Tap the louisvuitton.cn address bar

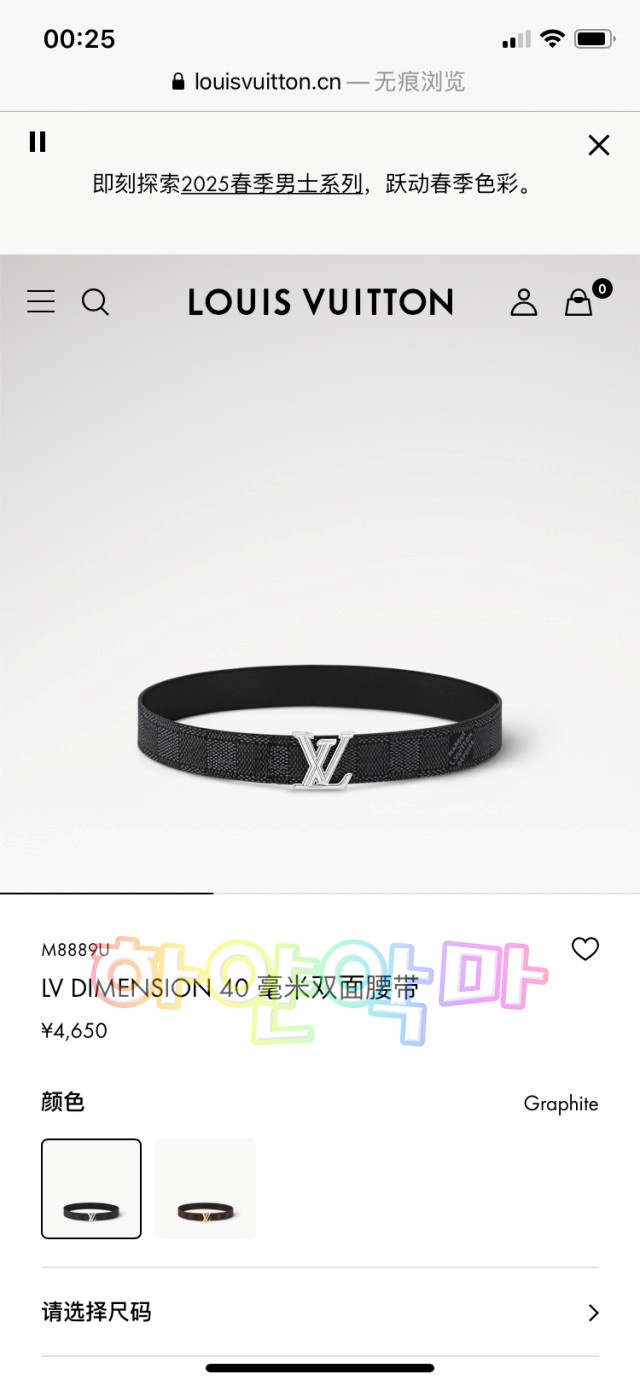click(x=320, y=82)
